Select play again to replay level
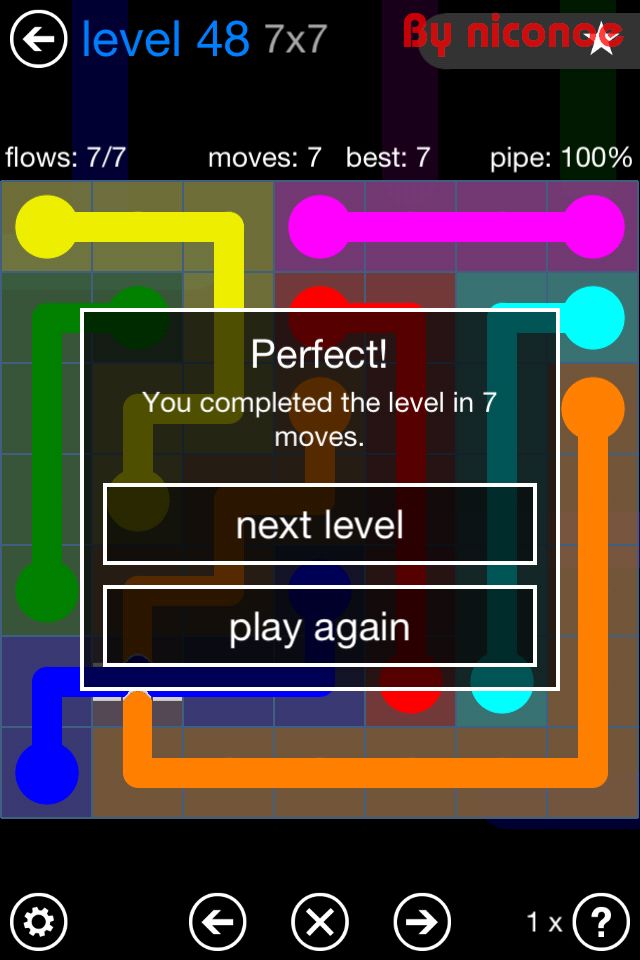The height and width of the screenshot is (960, 640). (x=320, y=627)
